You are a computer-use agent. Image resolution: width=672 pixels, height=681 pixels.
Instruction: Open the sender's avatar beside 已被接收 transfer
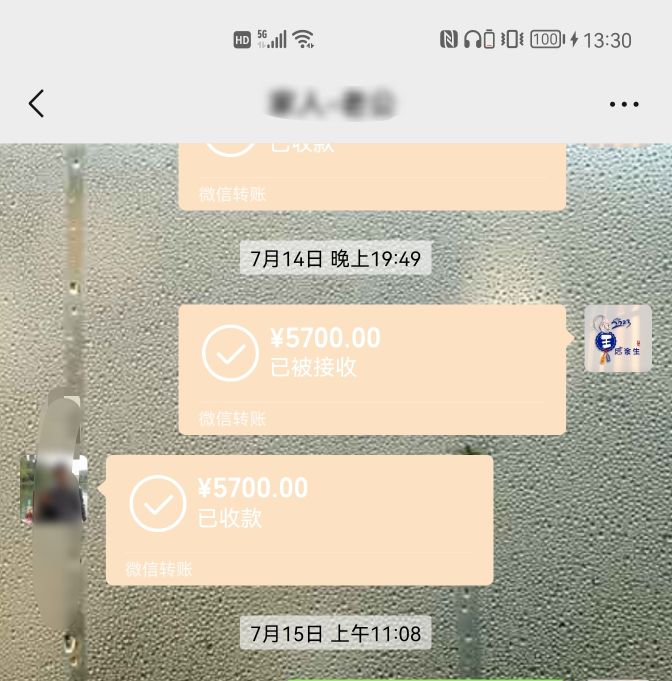[x=618, y=339]
